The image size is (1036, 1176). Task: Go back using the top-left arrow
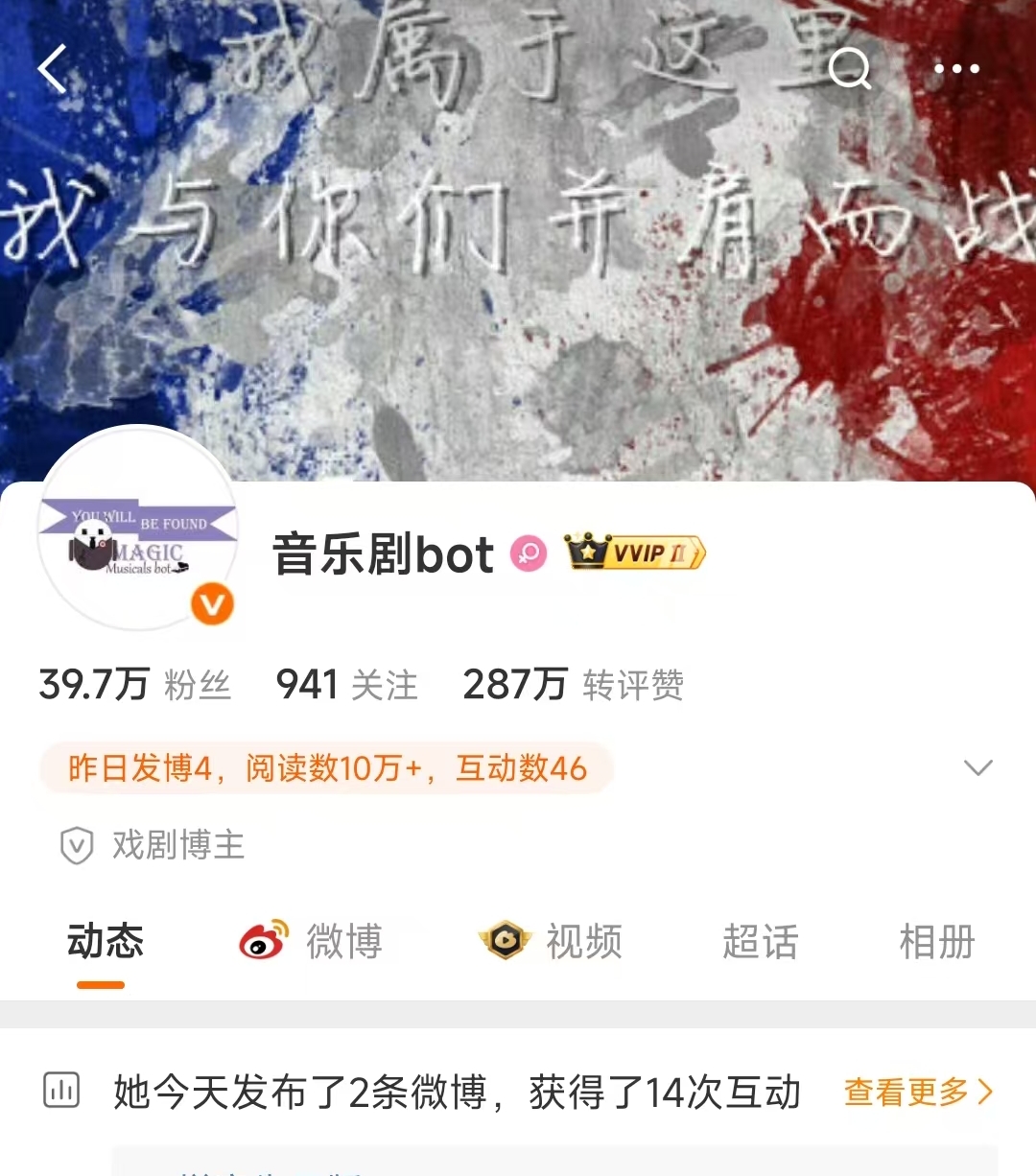click(54, 69)
